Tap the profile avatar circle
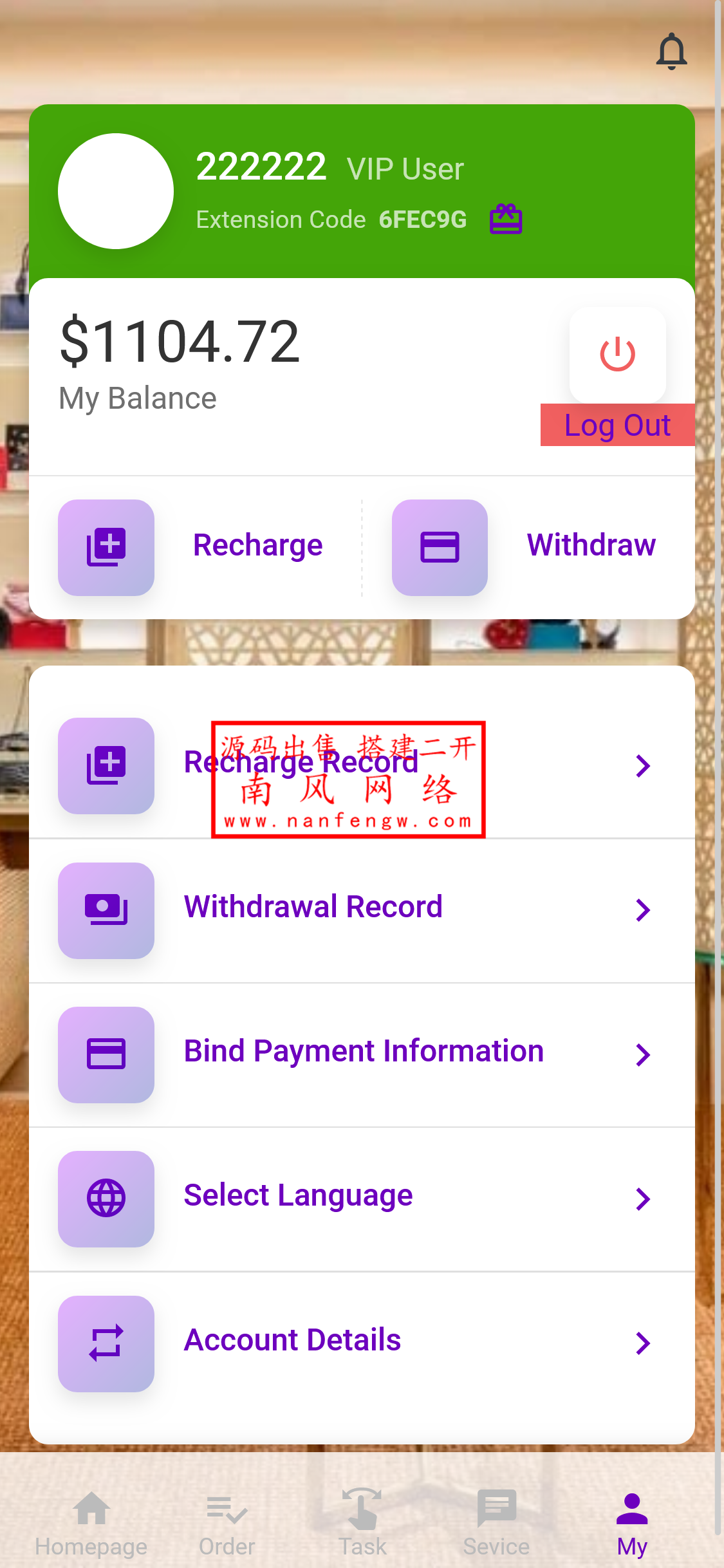724x1568 pixels. pos(116,191)
